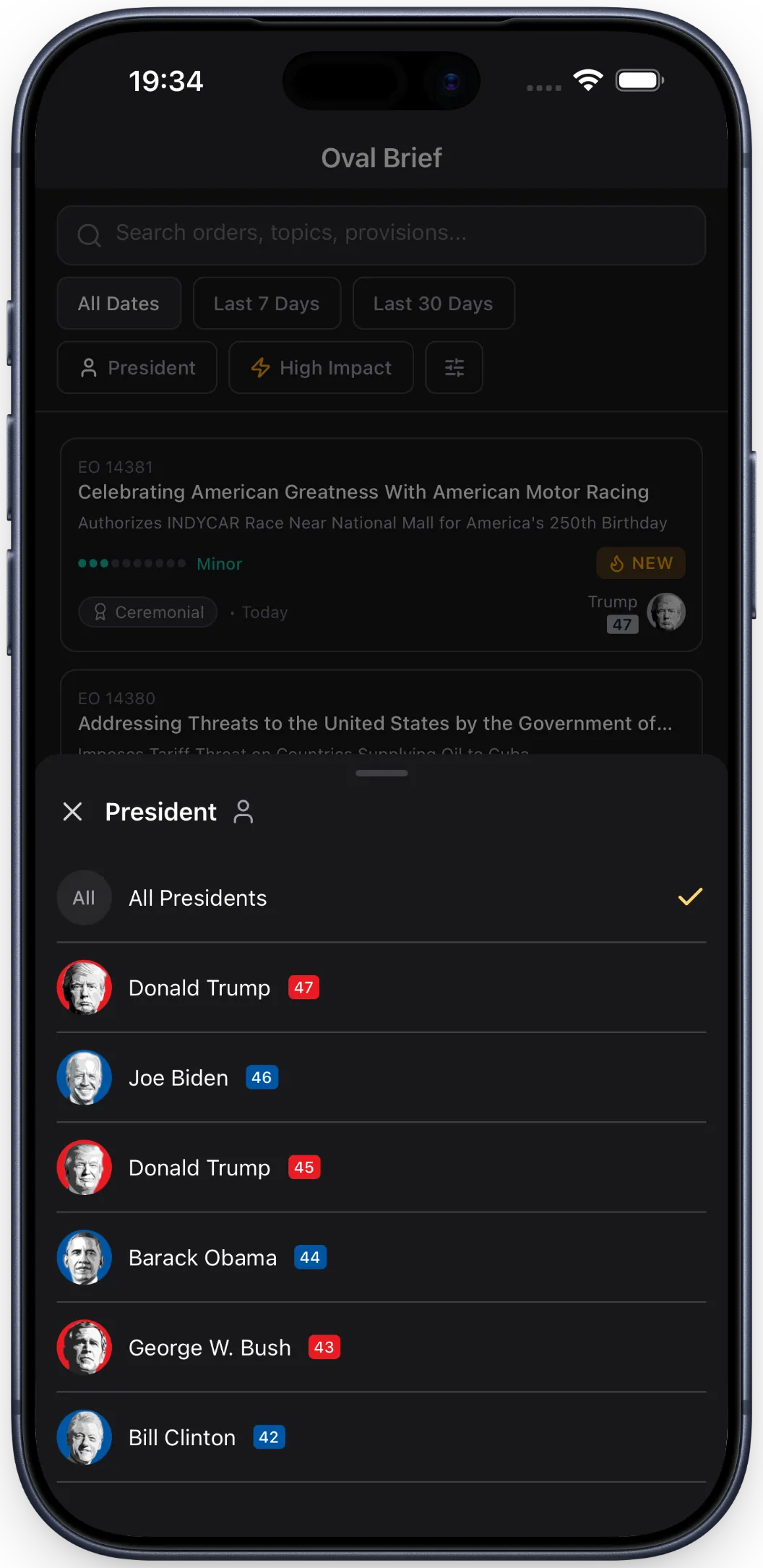Tap the search magnifier icon
The width and height of the screenshot is (763, 1568).
88,234
